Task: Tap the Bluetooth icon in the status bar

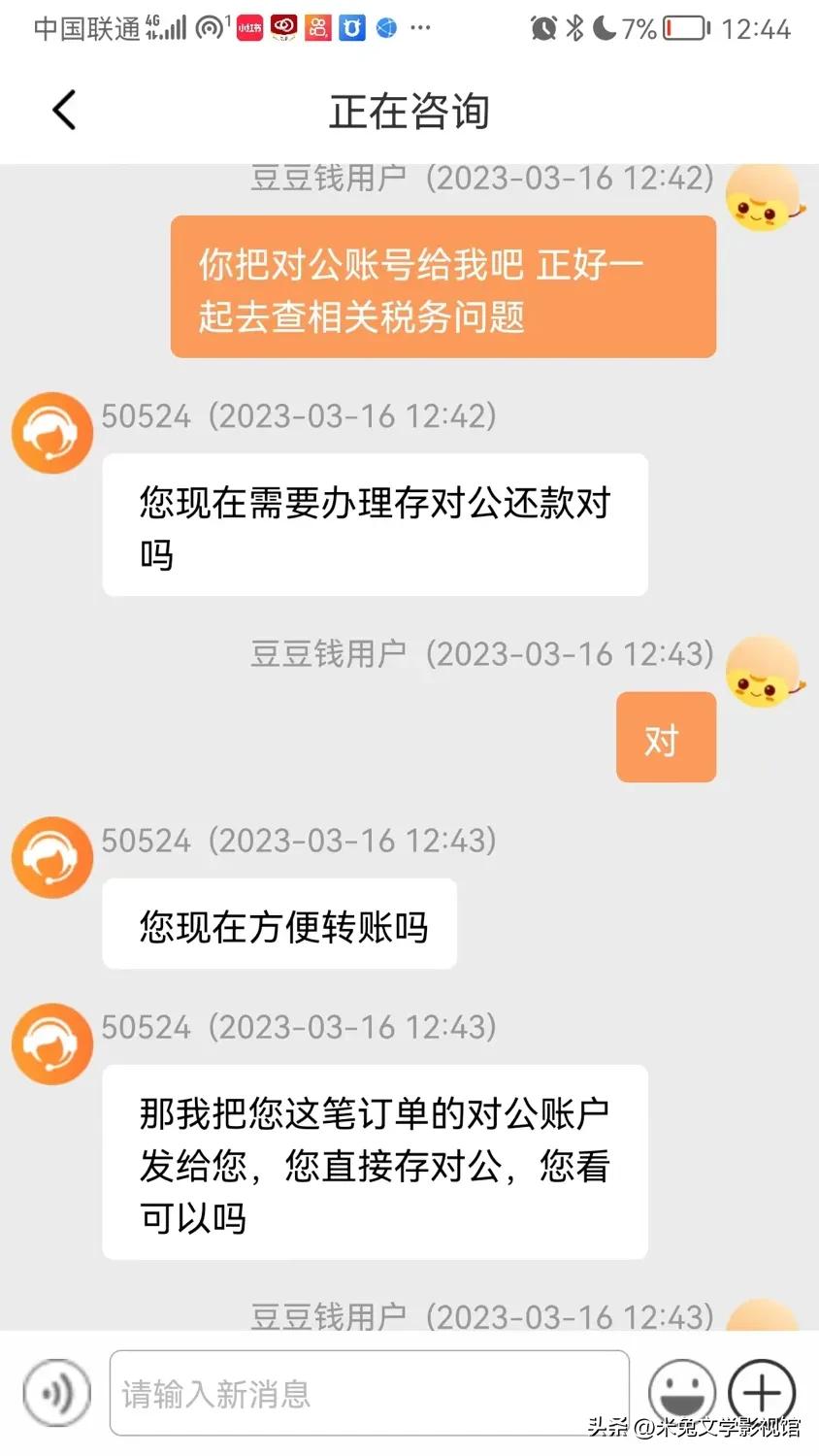Action: (x=574, y=27)
